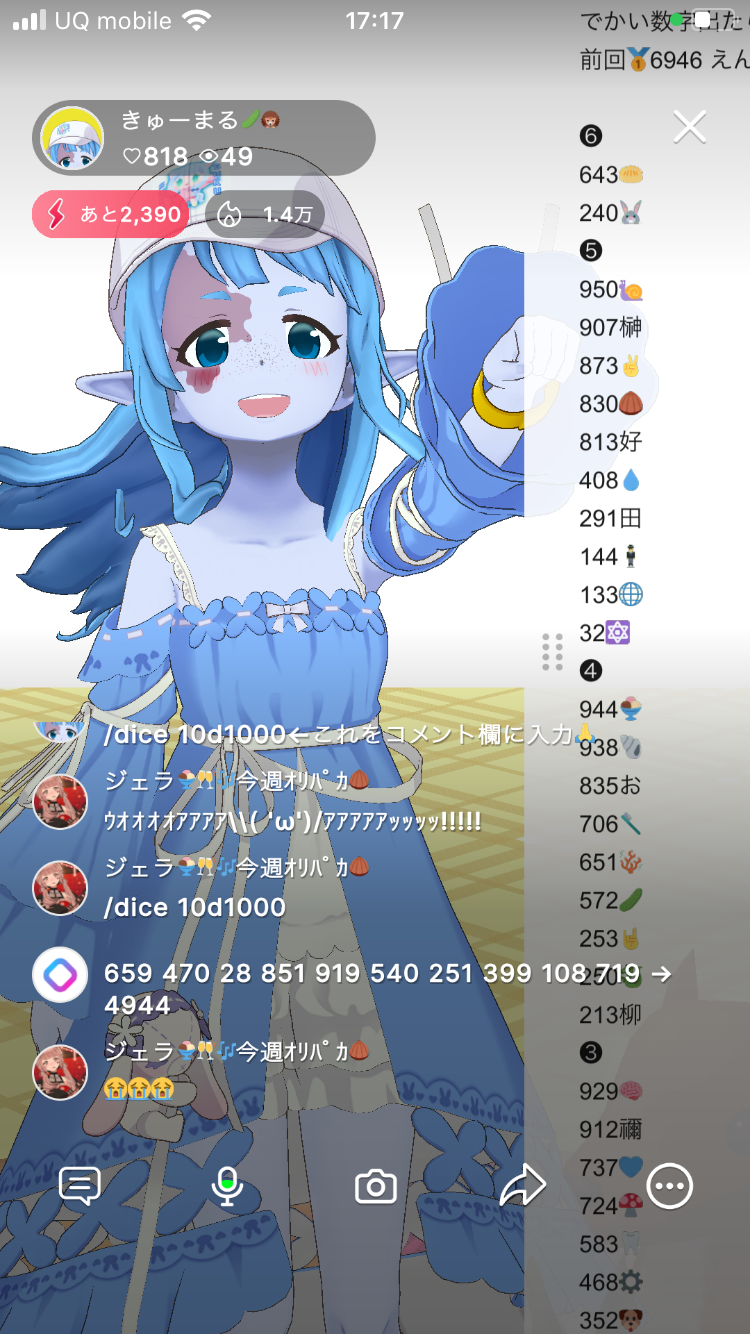Open ジェラ's avatar beside the /dice 10d1000 comment

click(x=60, y=887)
